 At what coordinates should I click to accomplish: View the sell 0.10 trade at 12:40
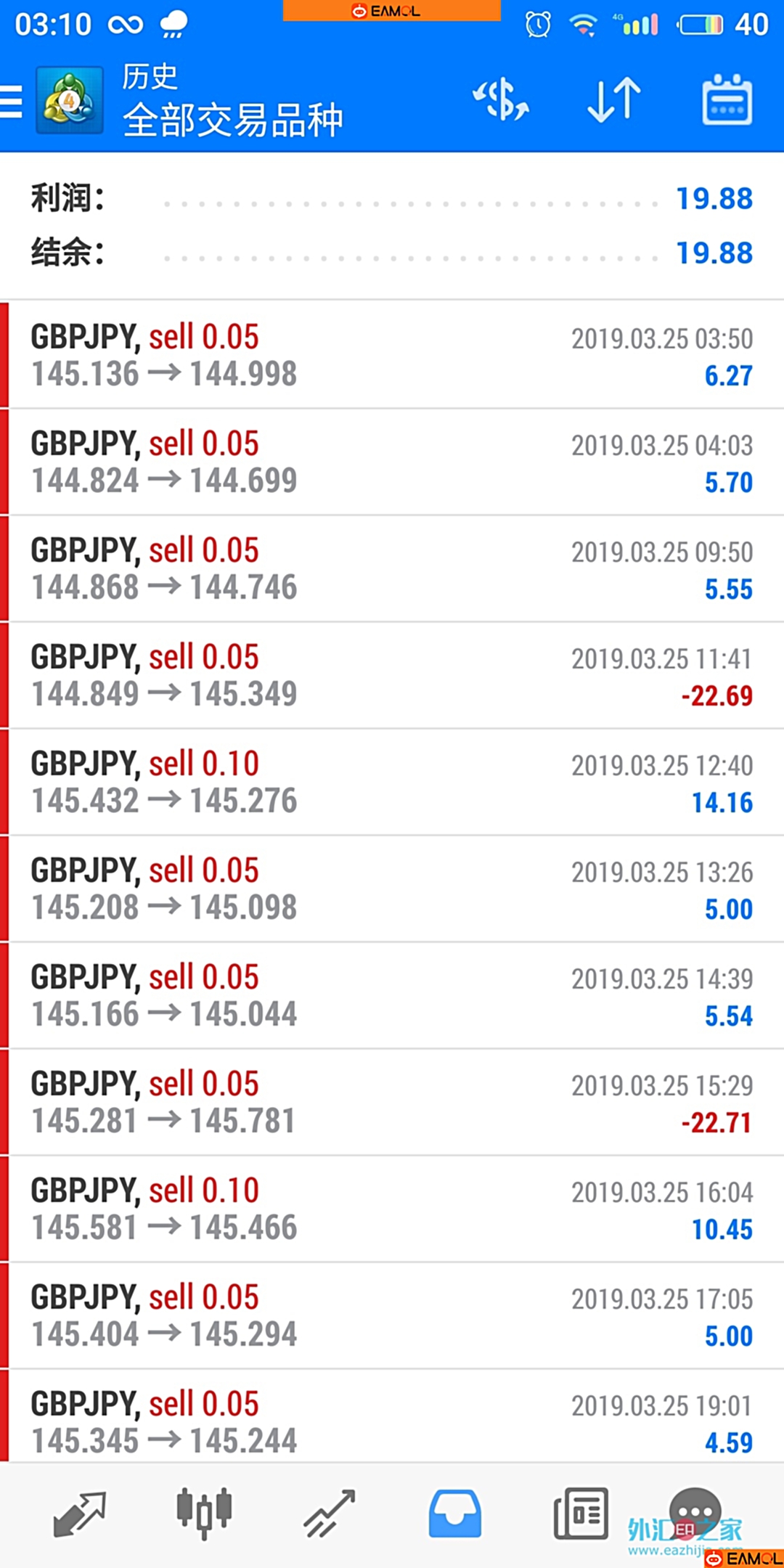392,782
